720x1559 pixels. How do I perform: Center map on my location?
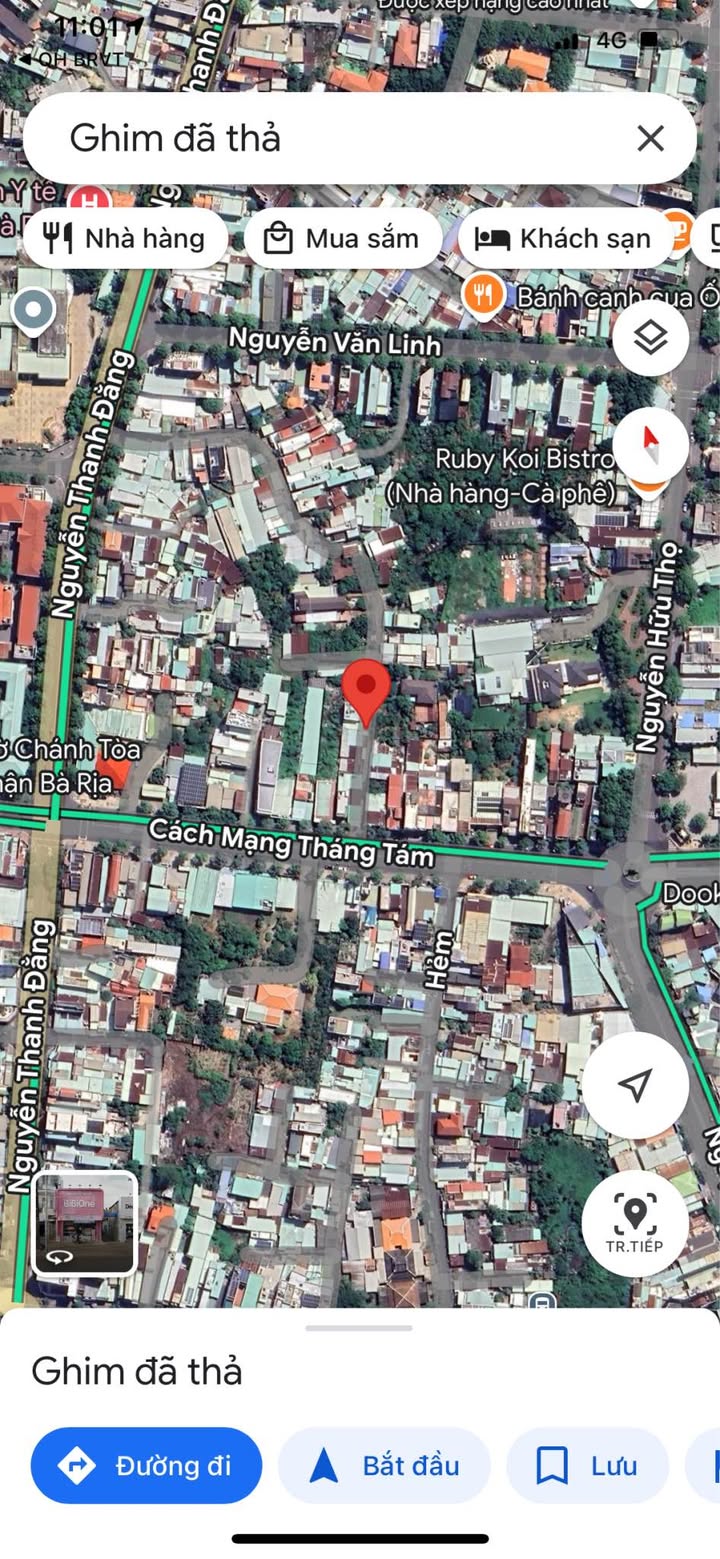pos(635,1085)
